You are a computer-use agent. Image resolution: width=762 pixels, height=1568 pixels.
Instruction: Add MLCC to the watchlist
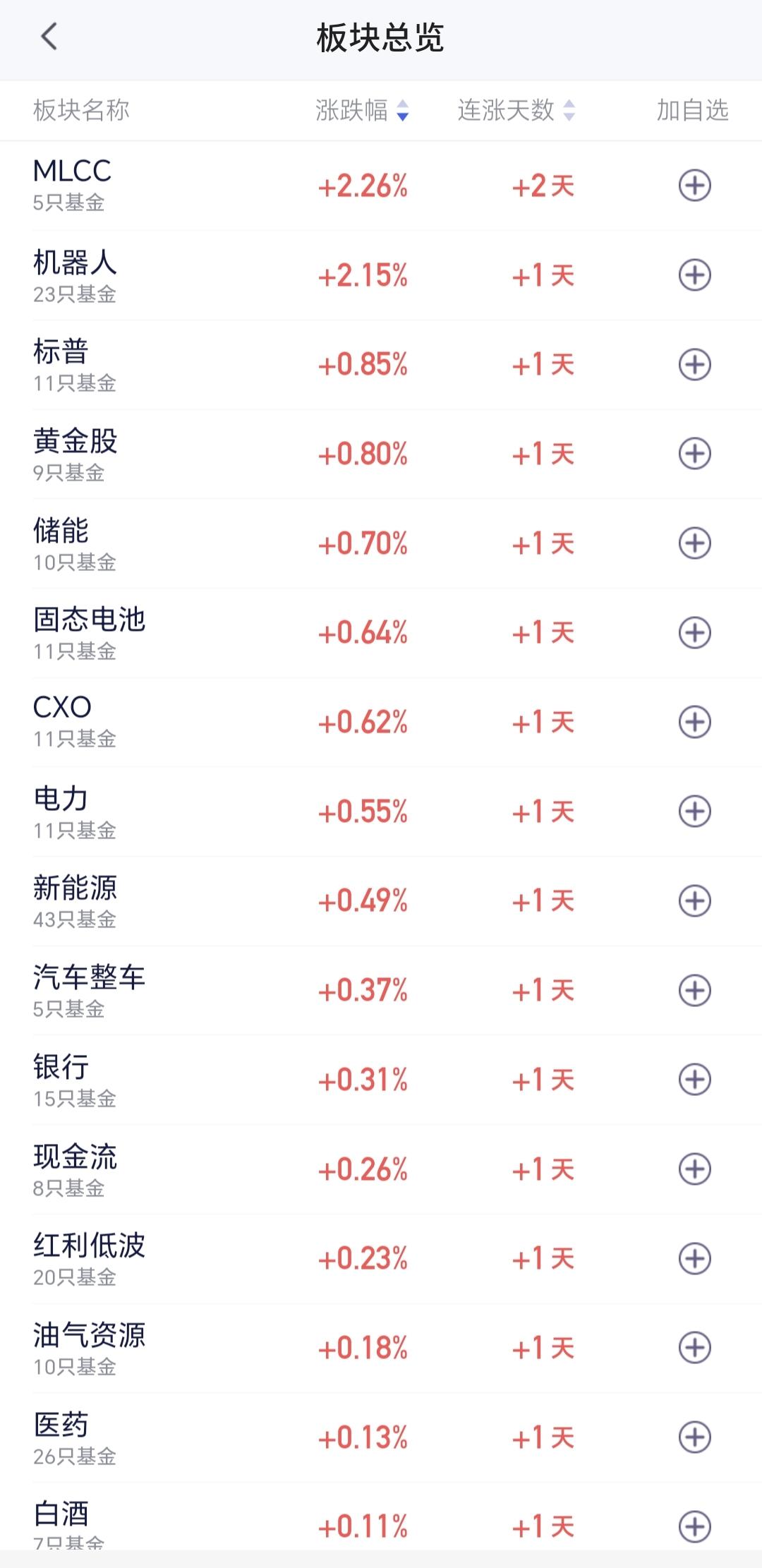694,186
